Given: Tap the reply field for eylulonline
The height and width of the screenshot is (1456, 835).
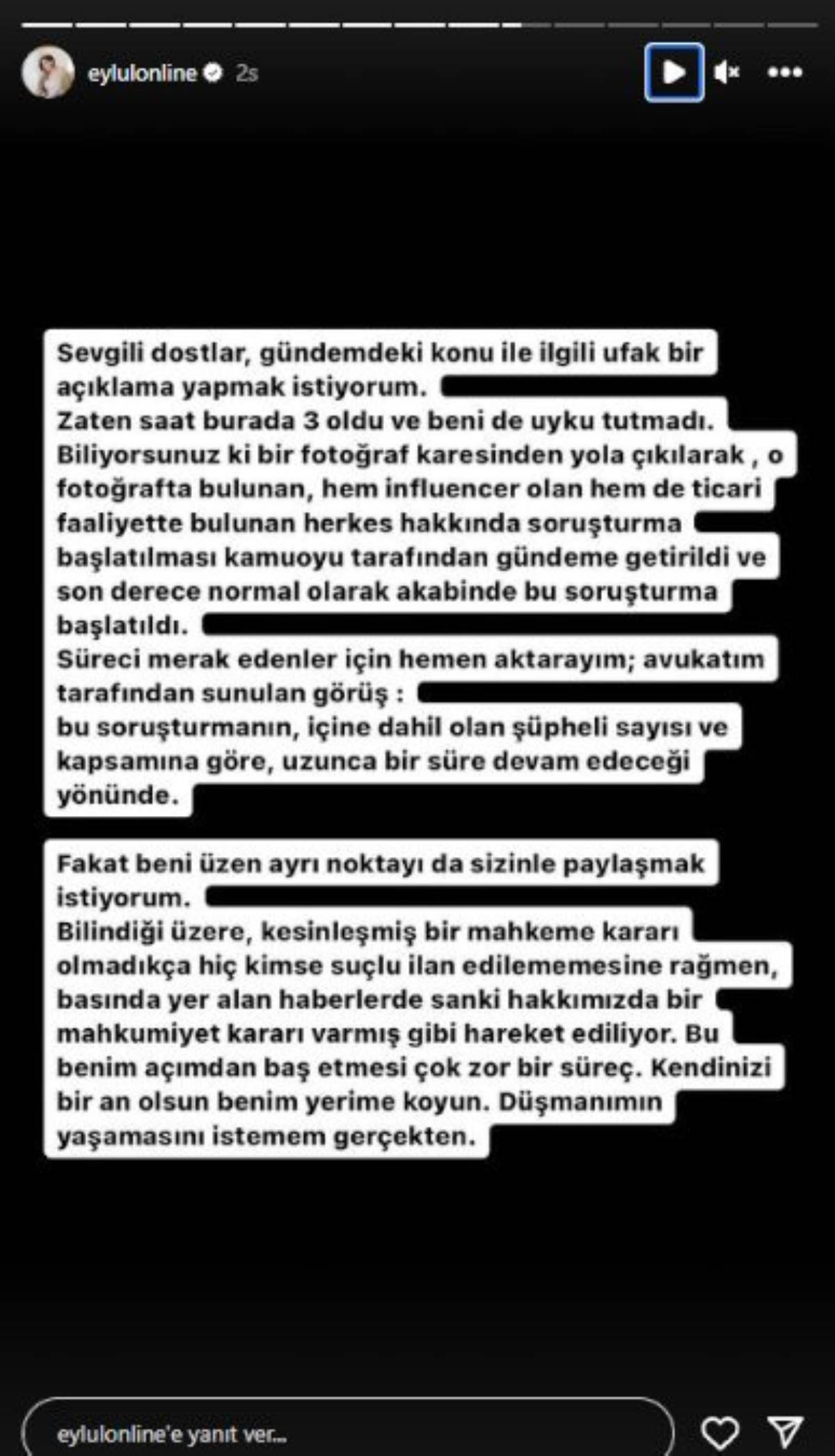Looking at the screenshot, I should click(348, 1434).
